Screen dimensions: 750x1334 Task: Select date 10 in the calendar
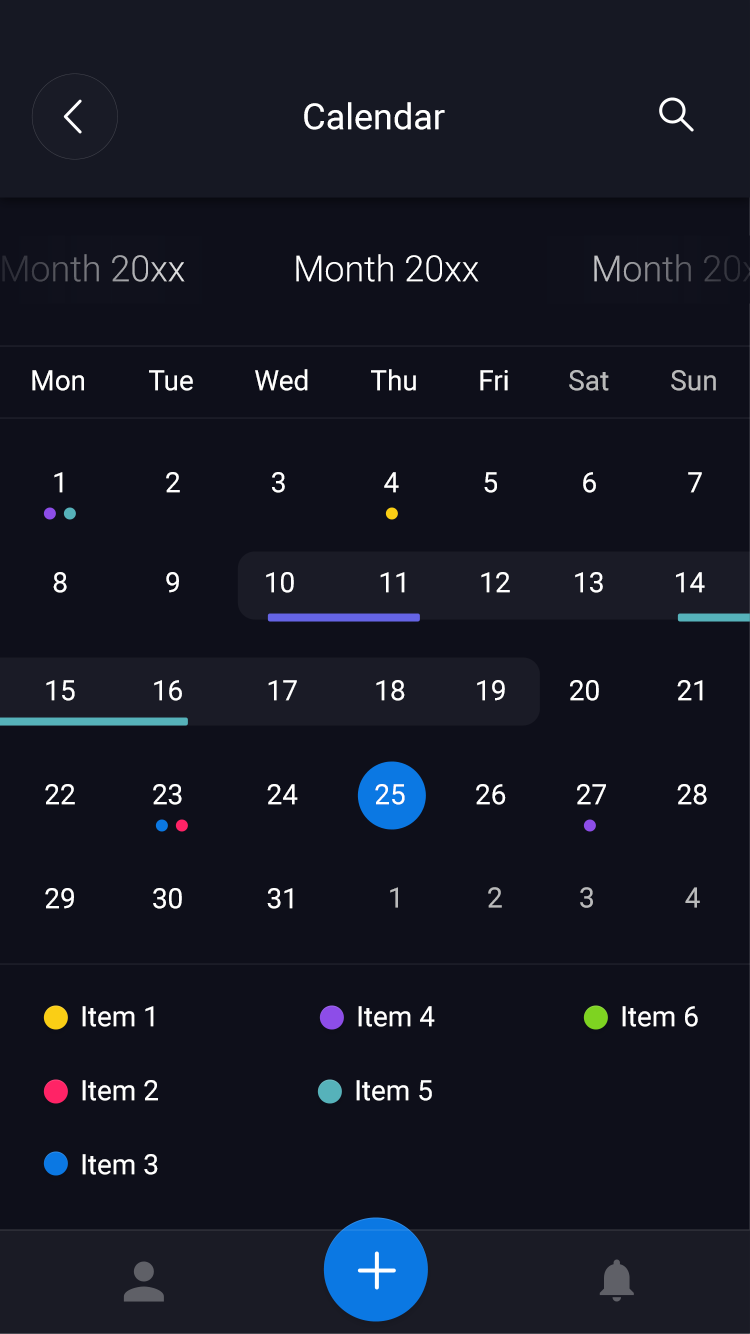(x=280, y=583)
